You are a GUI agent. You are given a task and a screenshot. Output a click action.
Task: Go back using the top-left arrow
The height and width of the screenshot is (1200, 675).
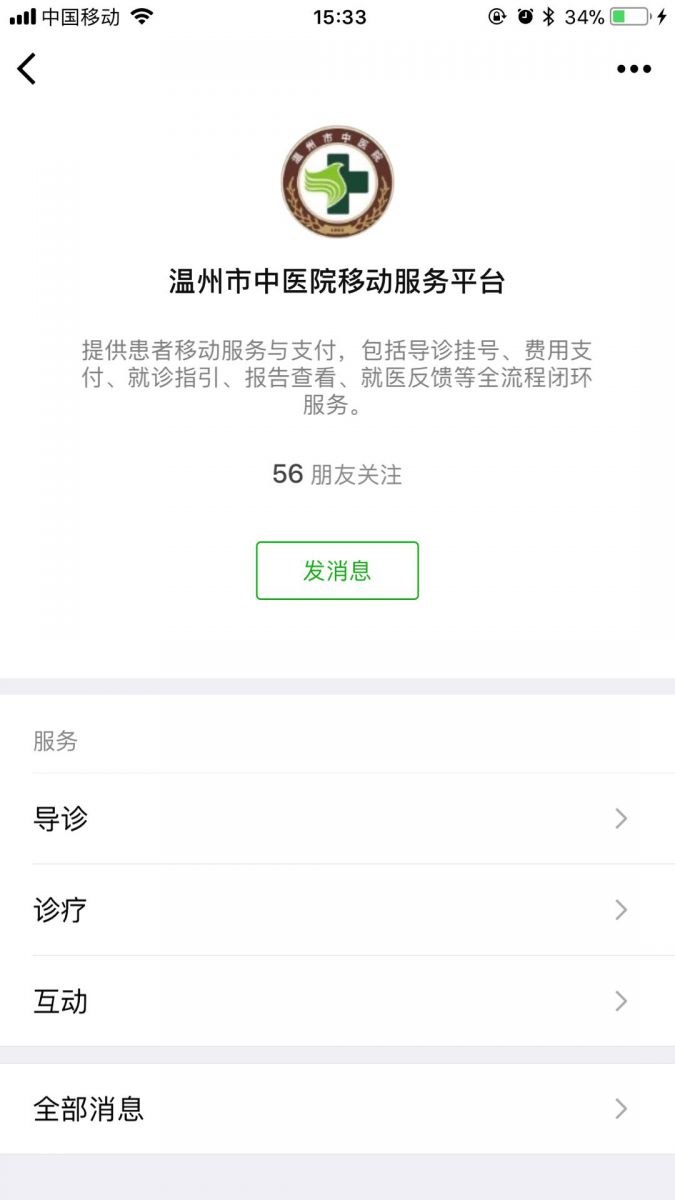pyautogui.click(x=27, y=68)
